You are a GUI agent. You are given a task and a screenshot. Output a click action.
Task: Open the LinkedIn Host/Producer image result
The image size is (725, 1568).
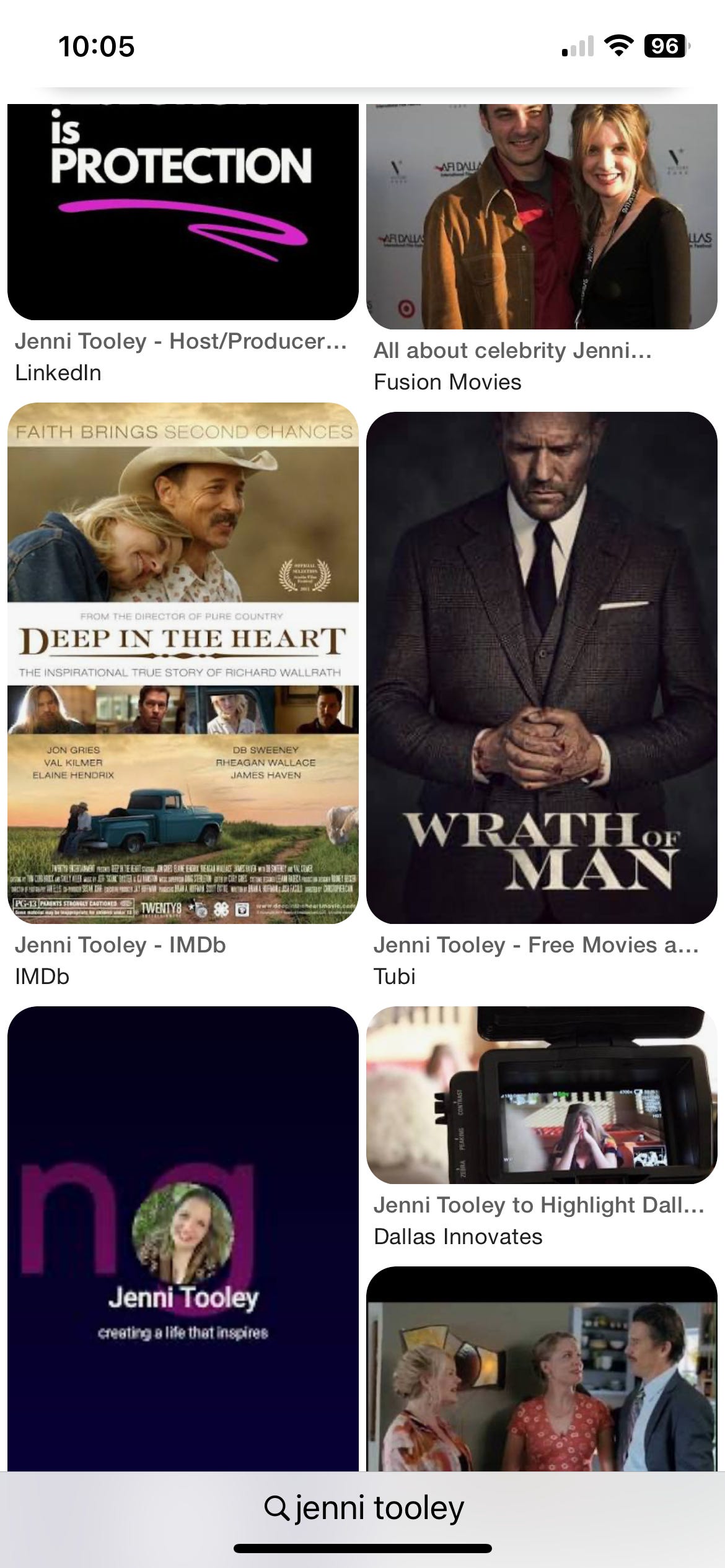[x=183, y=212]
